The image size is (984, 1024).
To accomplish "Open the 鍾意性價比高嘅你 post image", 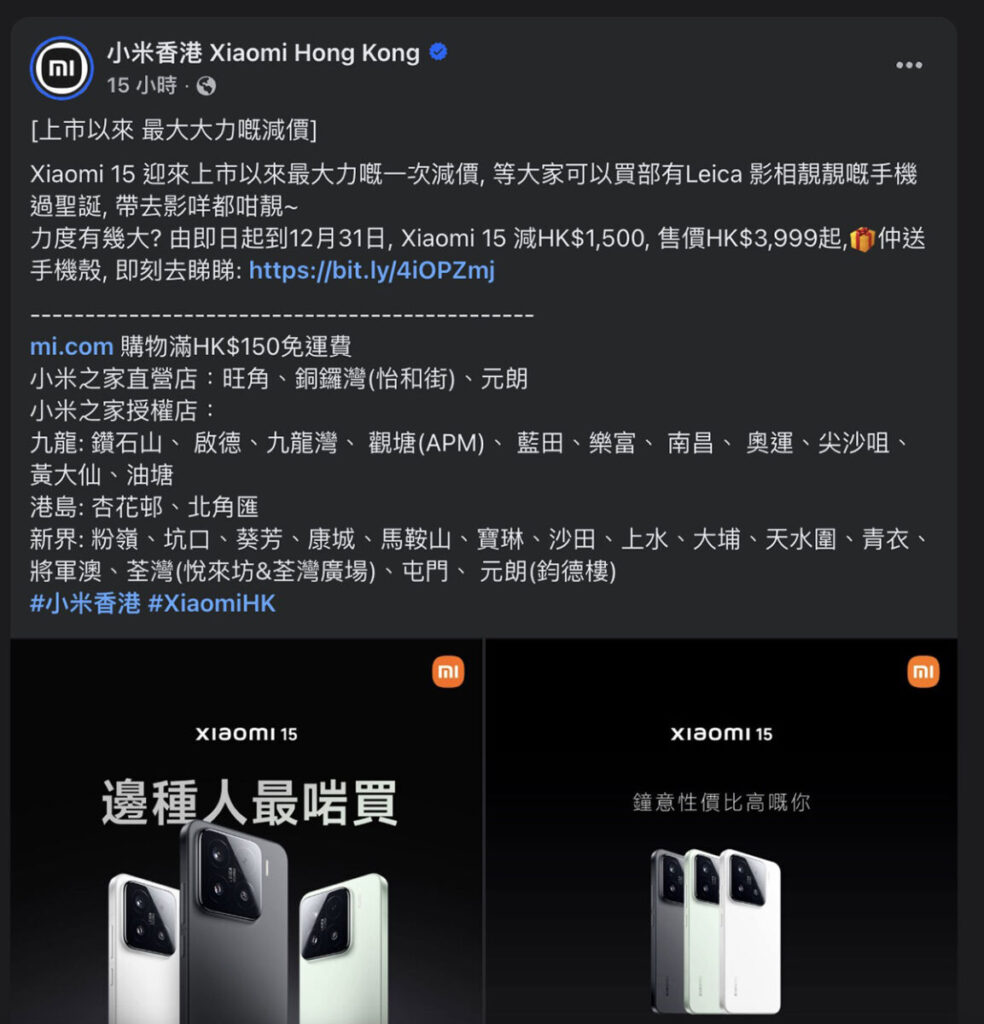I will [721, 830].
